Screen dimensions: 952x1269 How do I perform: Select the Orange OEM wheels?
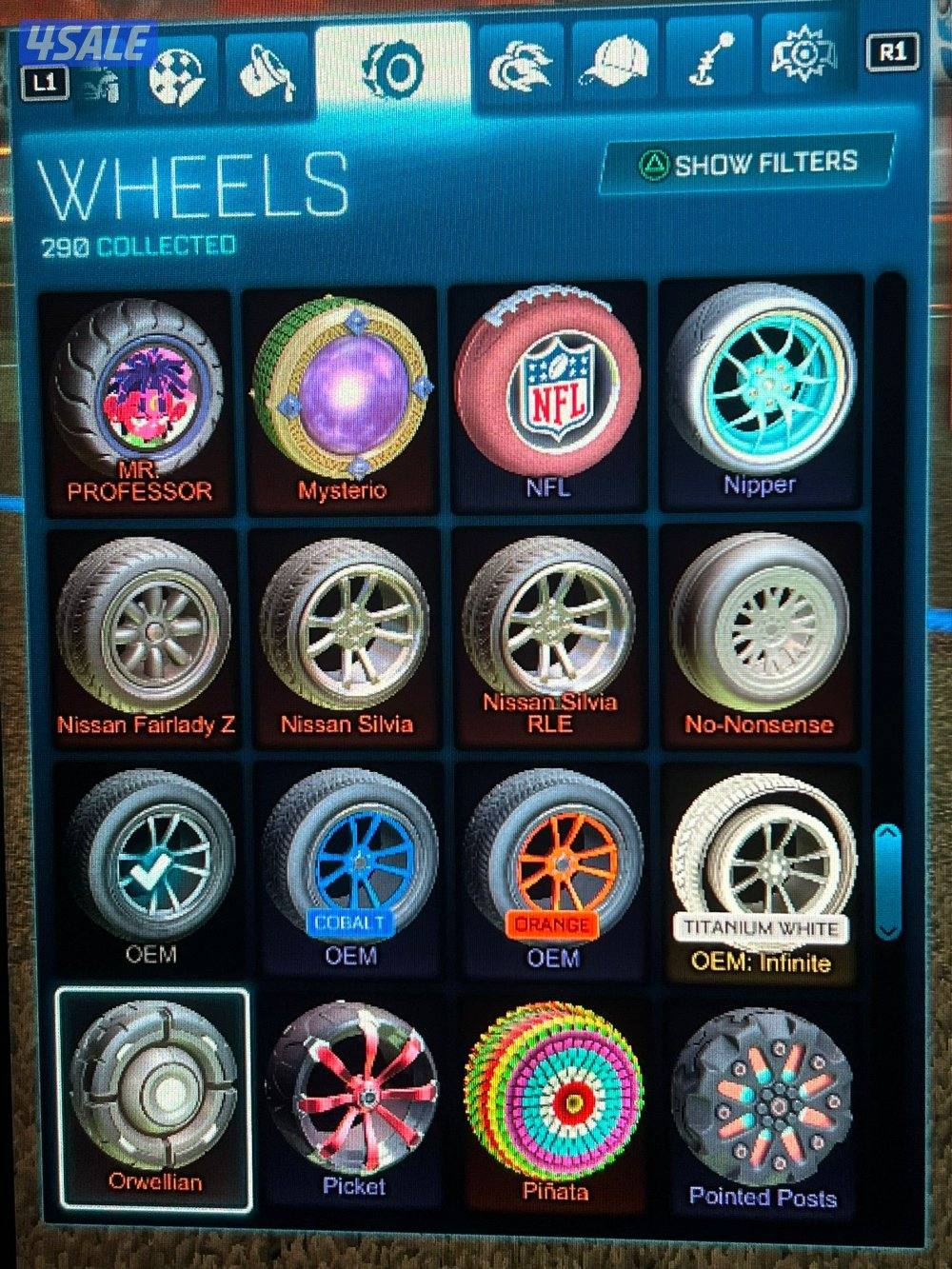click(553, 864)
